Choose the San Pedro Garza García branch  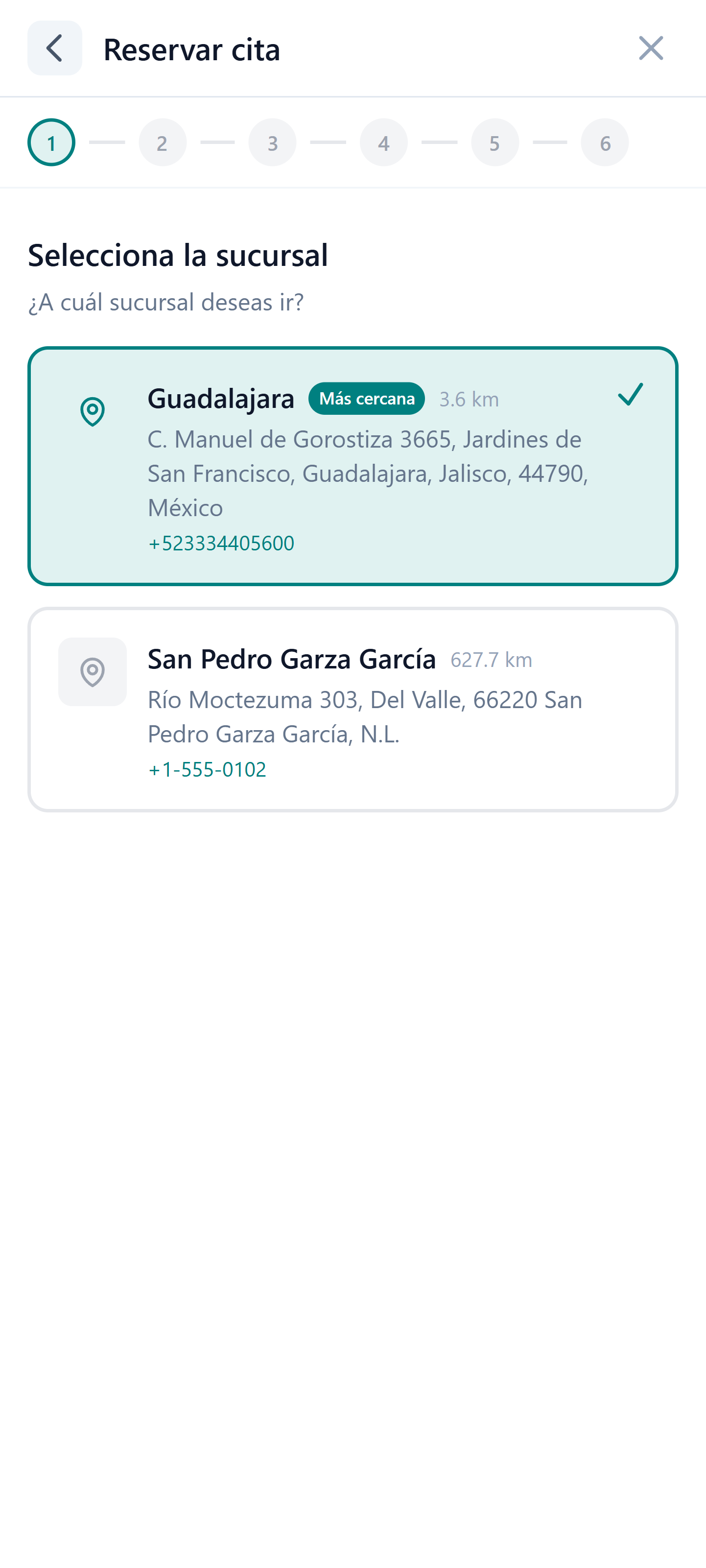tap(353, 709)
